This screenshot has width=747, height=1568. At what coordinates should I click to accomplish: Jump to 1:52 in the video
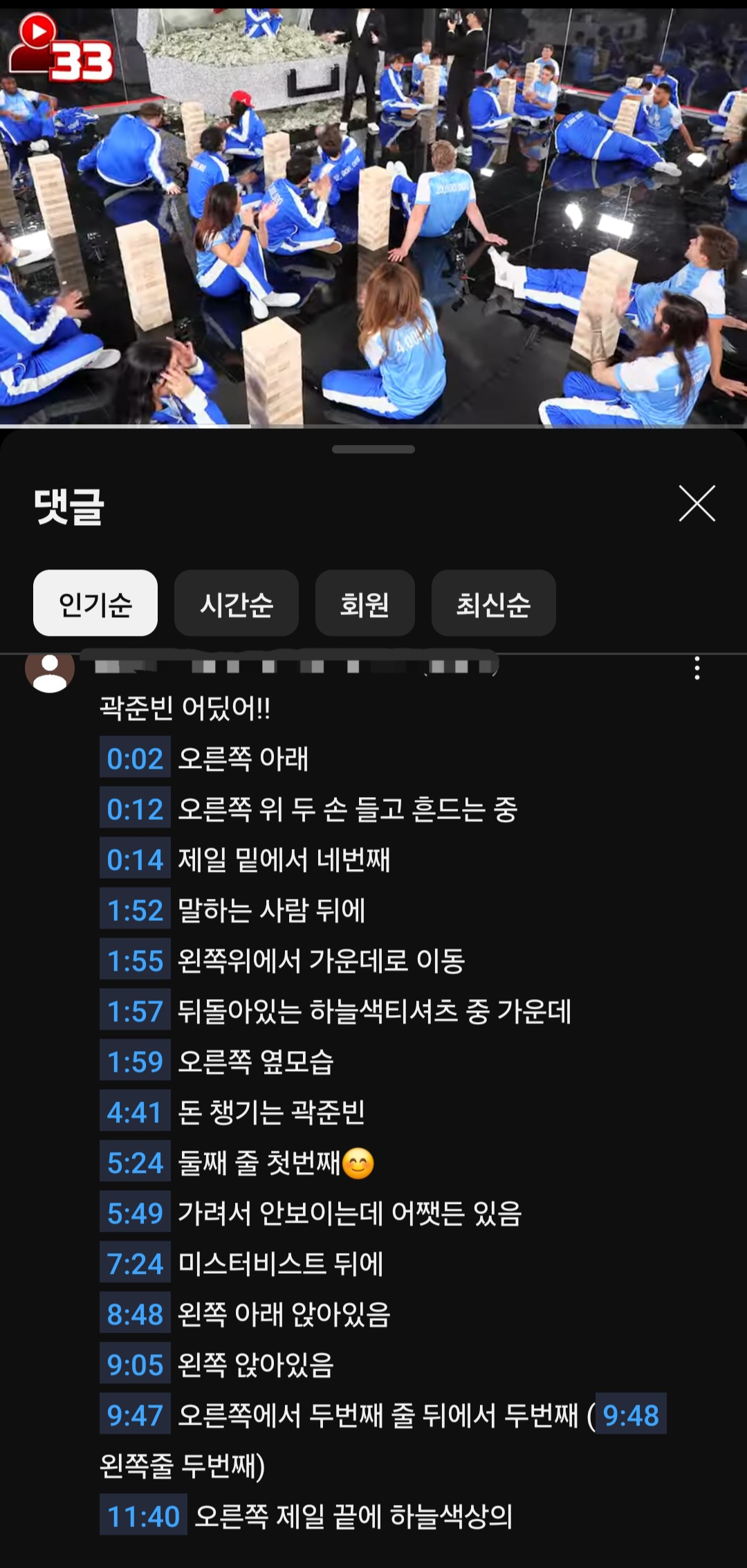click(135, 911)
